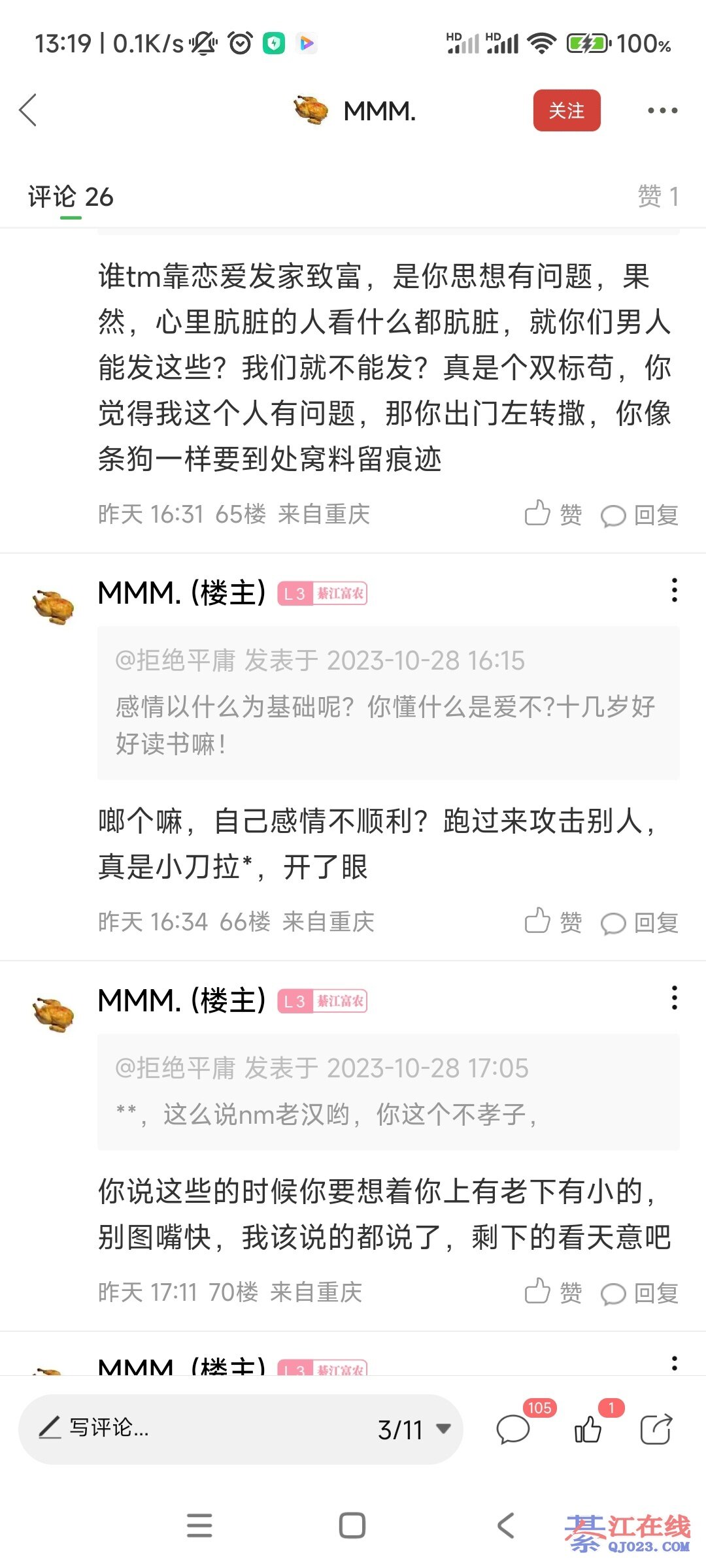Screen dimensions: 706x1568
Task: Switch to the 评论 26 tab
Action: point(71,197)
